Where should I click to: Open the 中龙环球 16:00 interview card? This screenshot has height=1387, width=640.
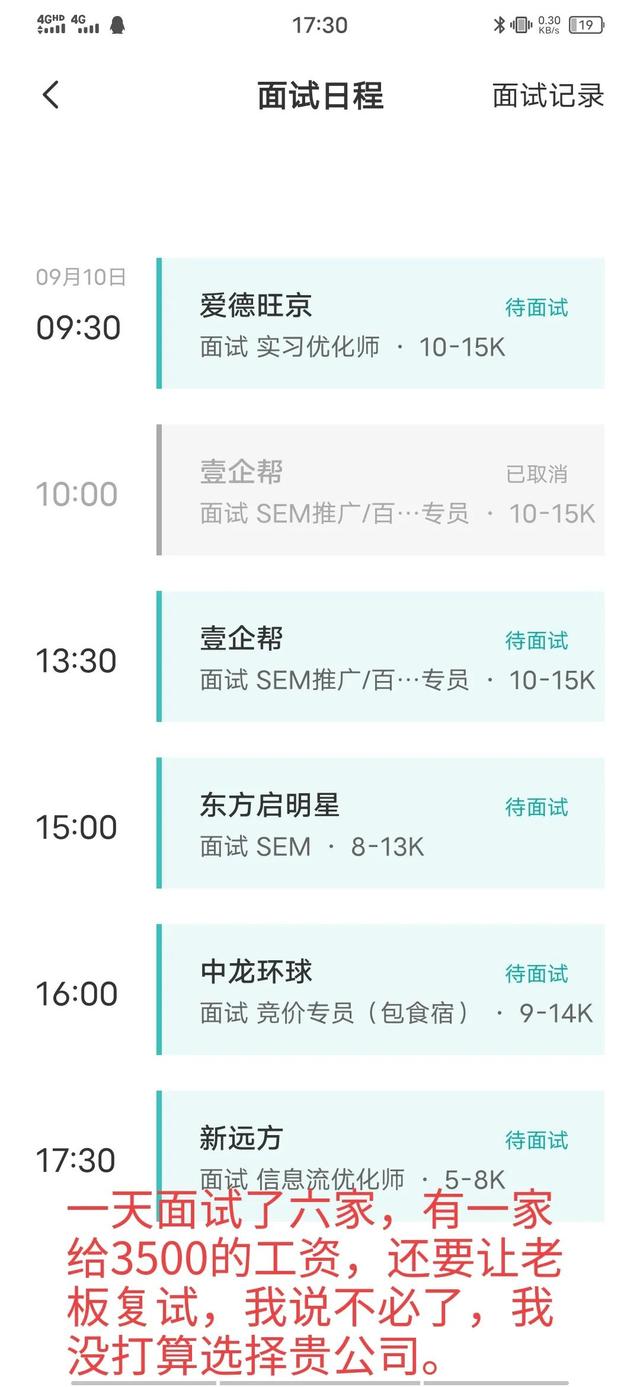[381, 989]
